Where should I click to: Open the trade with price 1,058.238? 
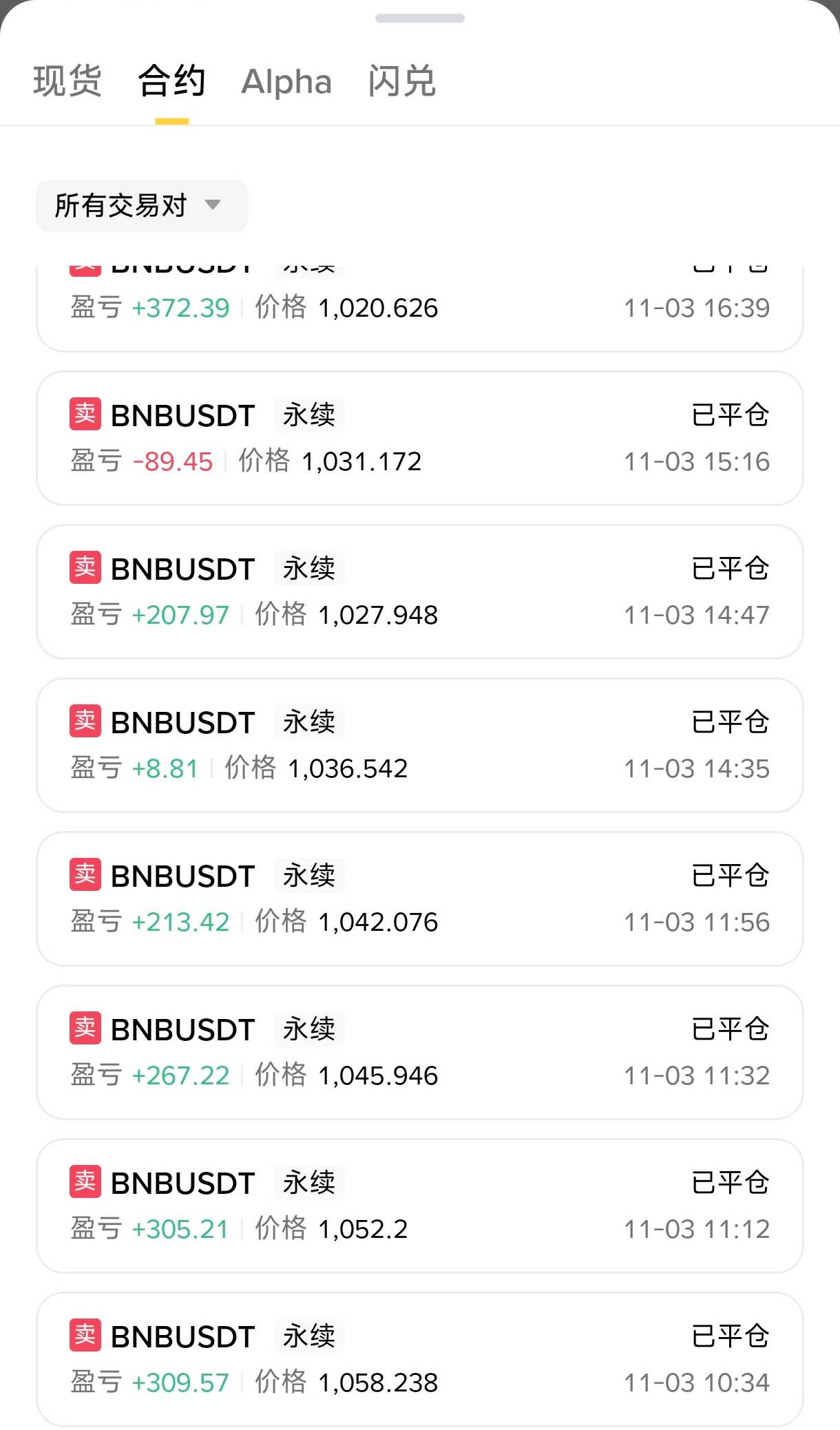420,1360
